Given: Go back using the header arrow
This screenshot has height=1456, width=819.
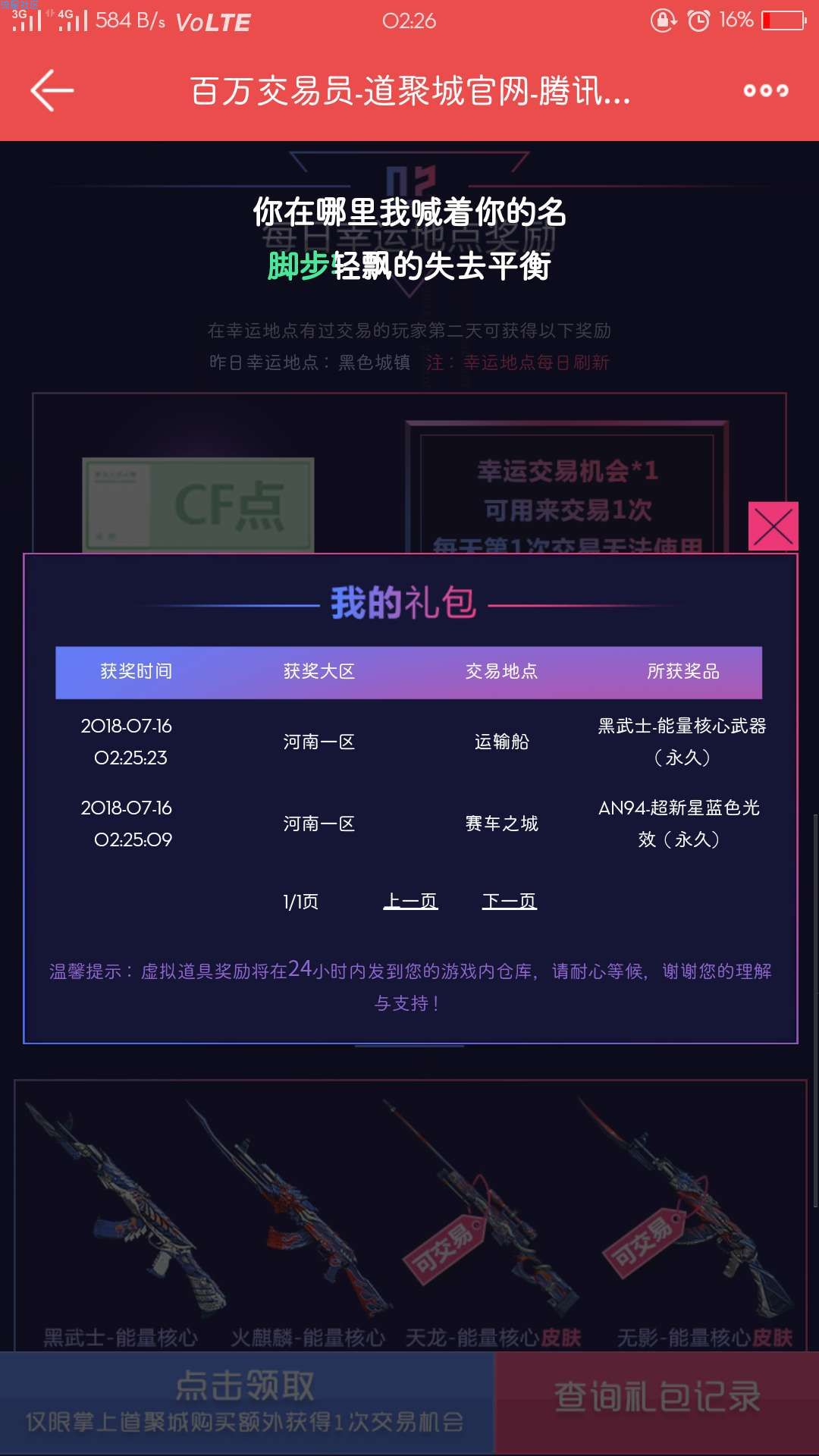Looking at the screenshot, I should pyautogui.click(x=52, y=91).
